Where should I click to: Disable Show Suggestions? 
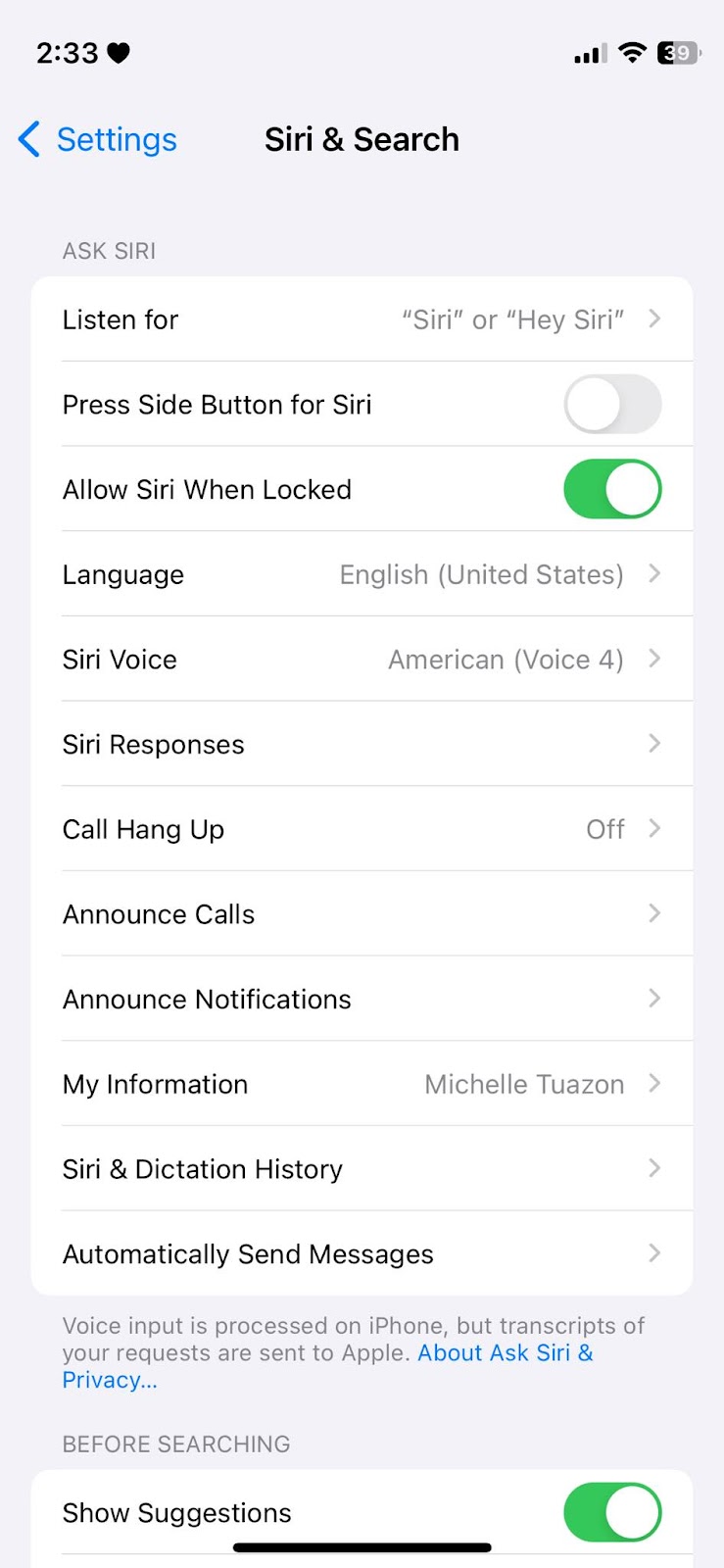point(612,1512)
